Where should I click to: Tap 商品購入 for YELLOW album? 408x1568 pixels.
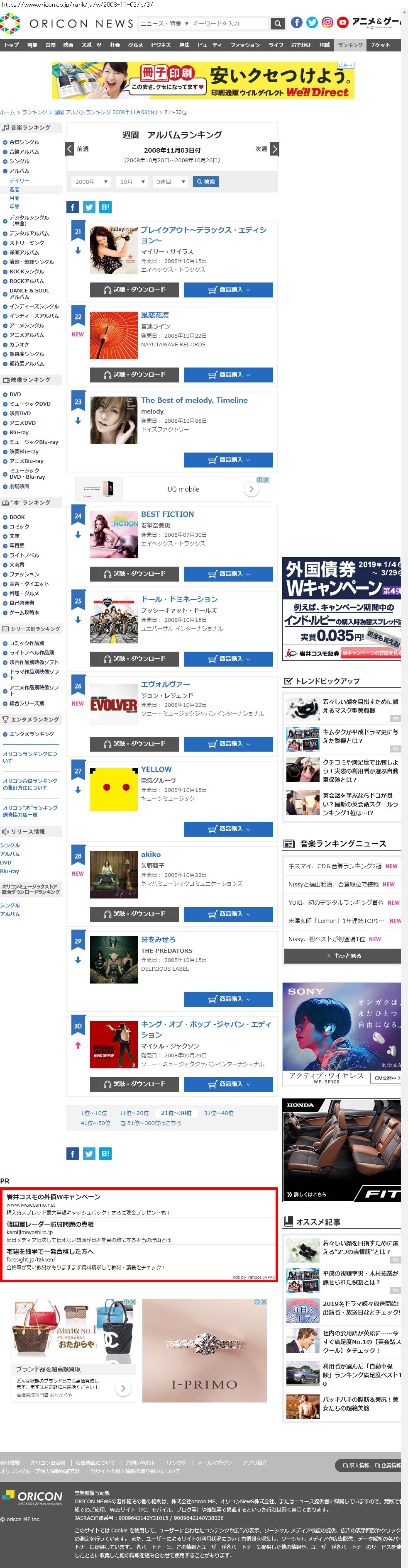point(228,828)
